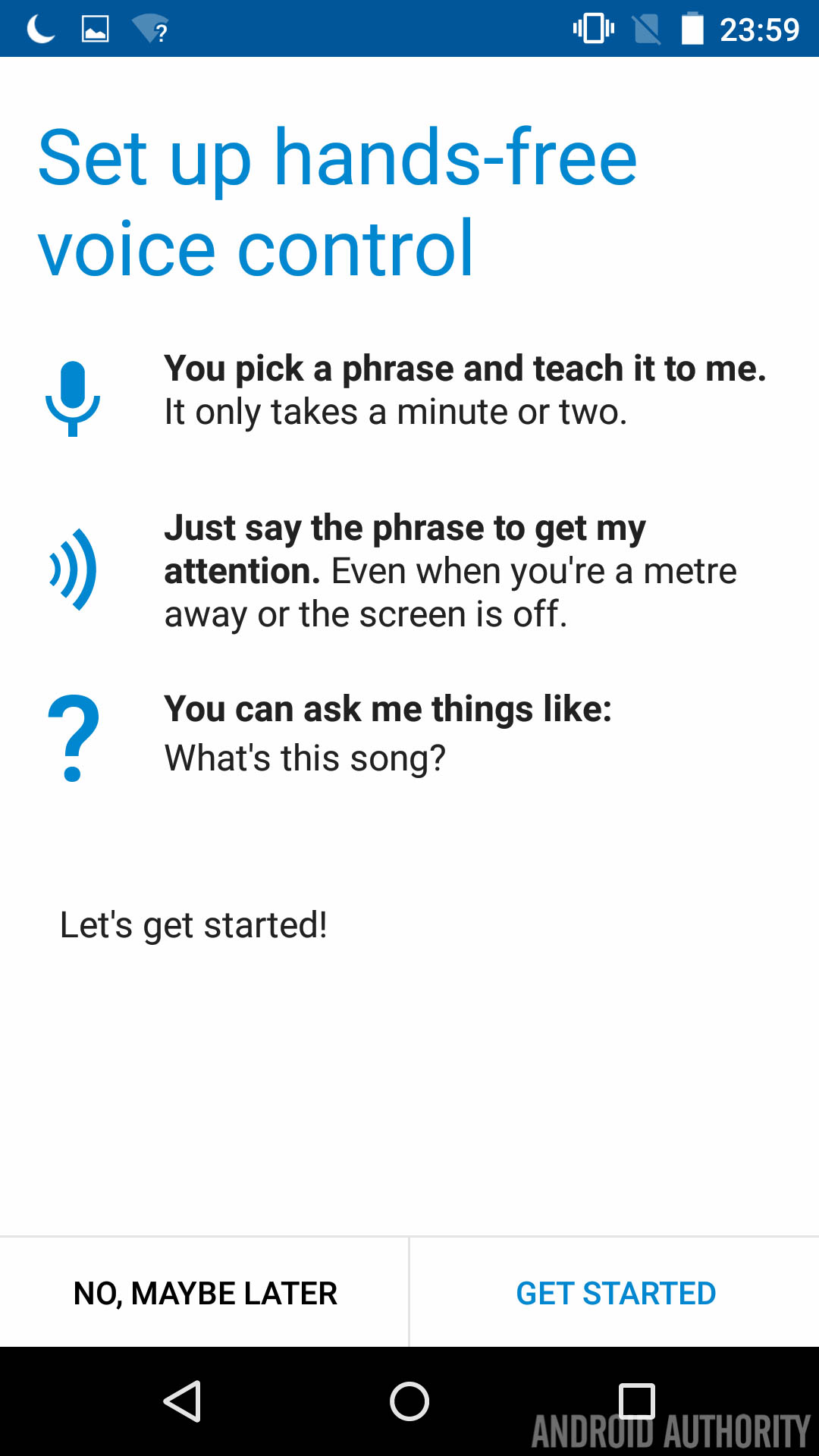The width and height of the screenshot is (819, 1456).
Task: Tap the Get Started button
Action: click(x=615, y=1293)
